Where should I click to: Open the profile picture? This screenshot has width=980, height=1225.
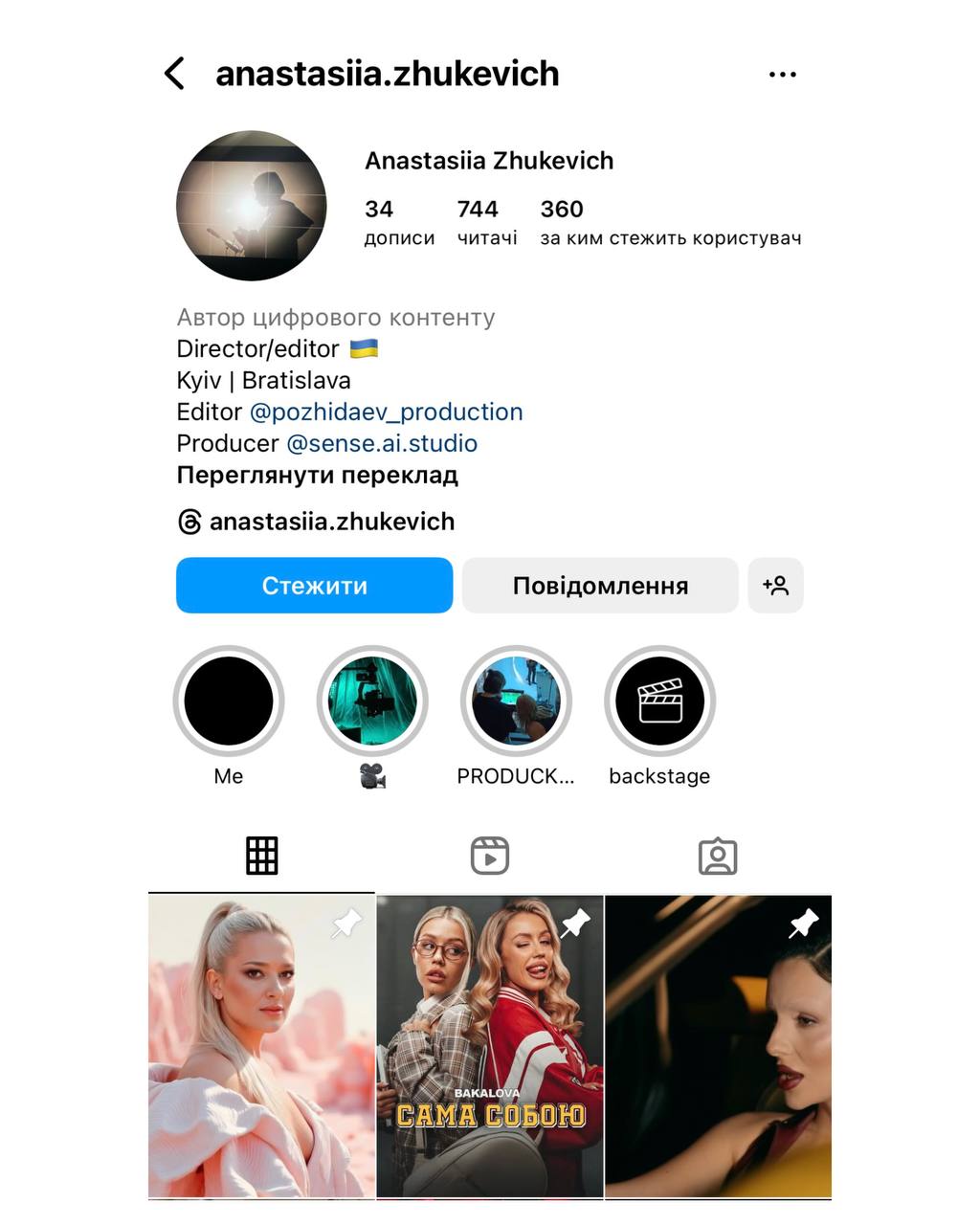pos(252,206)
